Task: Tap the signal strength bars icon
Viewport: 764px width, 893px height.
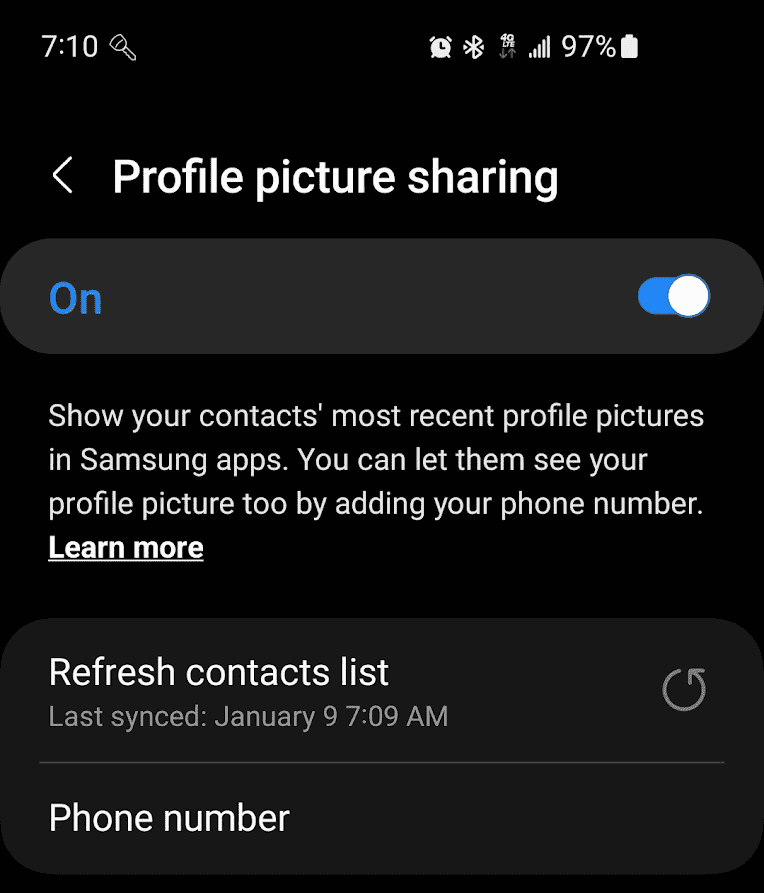Action: [x=539, y=46]
